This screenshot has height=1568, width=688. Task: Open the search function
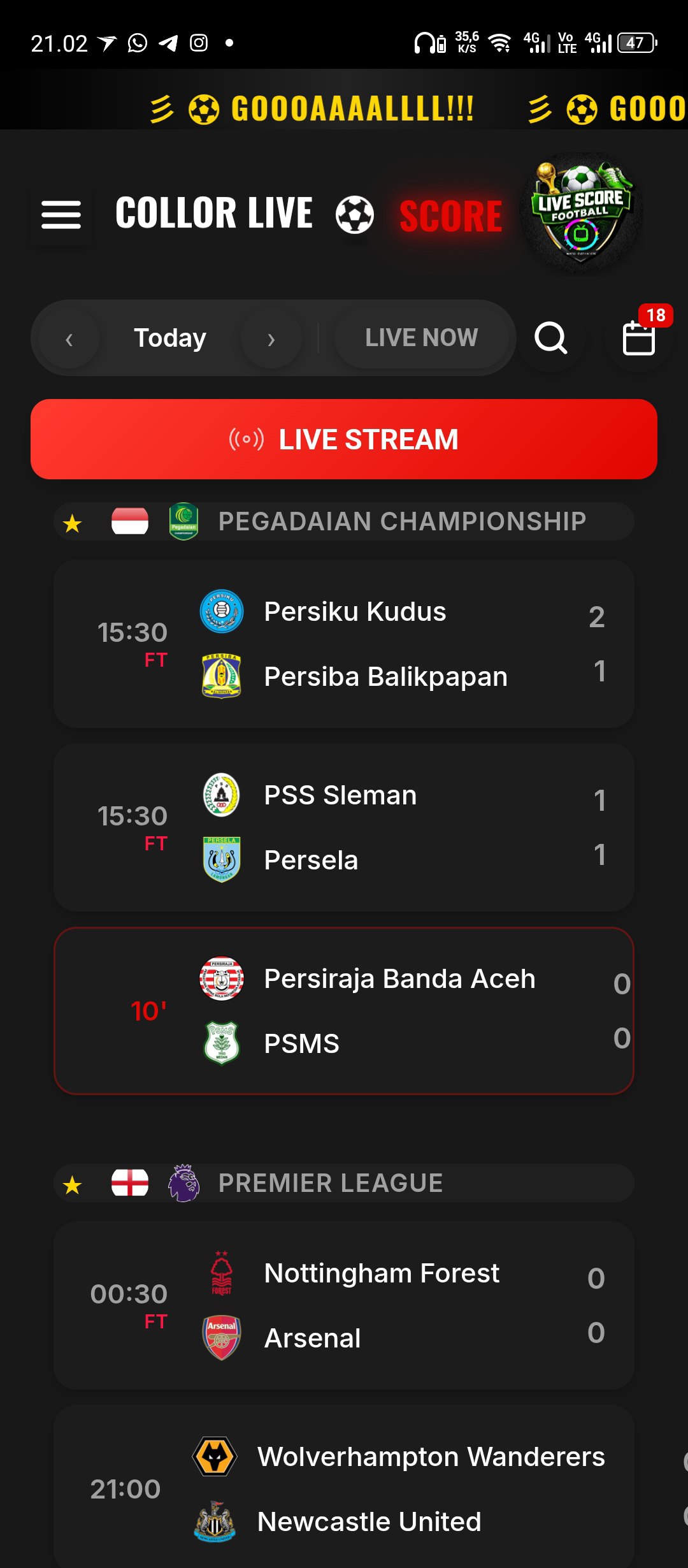(x=550, y=338)
